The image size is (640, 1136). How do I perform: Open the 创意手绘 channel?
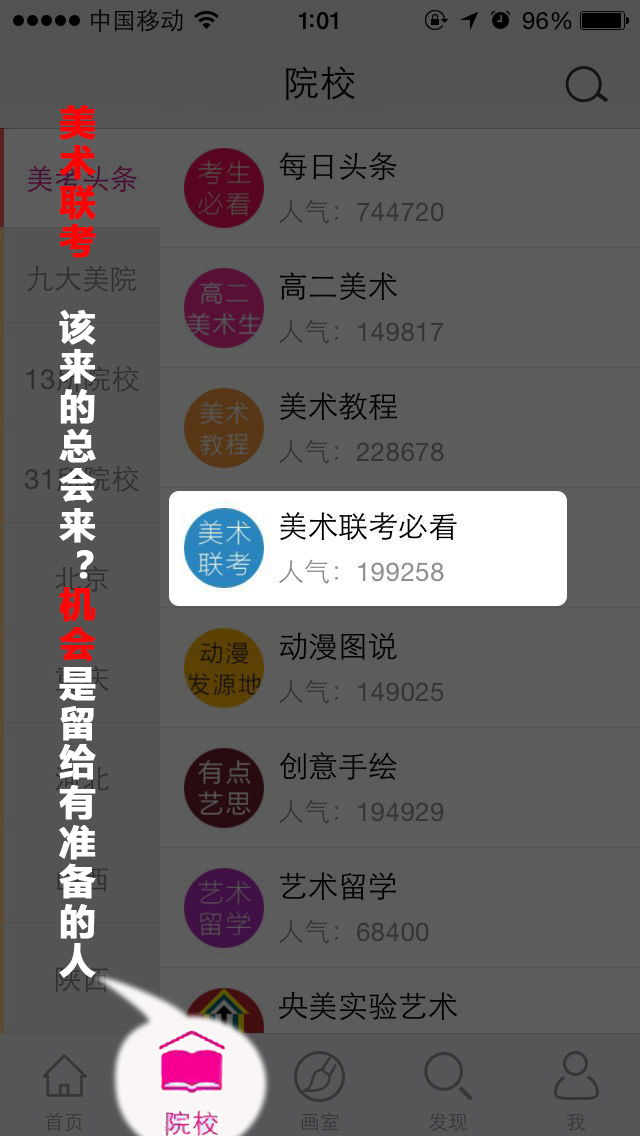(400, 788)
